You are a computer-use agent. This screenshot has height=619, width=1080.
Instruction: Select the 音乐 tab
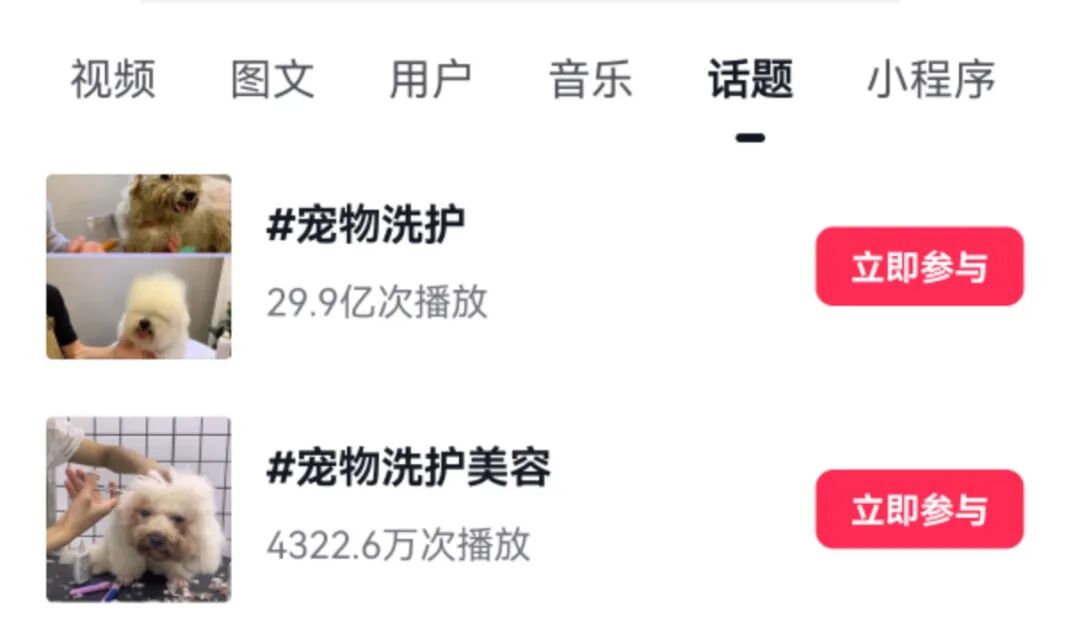(590, 80)
